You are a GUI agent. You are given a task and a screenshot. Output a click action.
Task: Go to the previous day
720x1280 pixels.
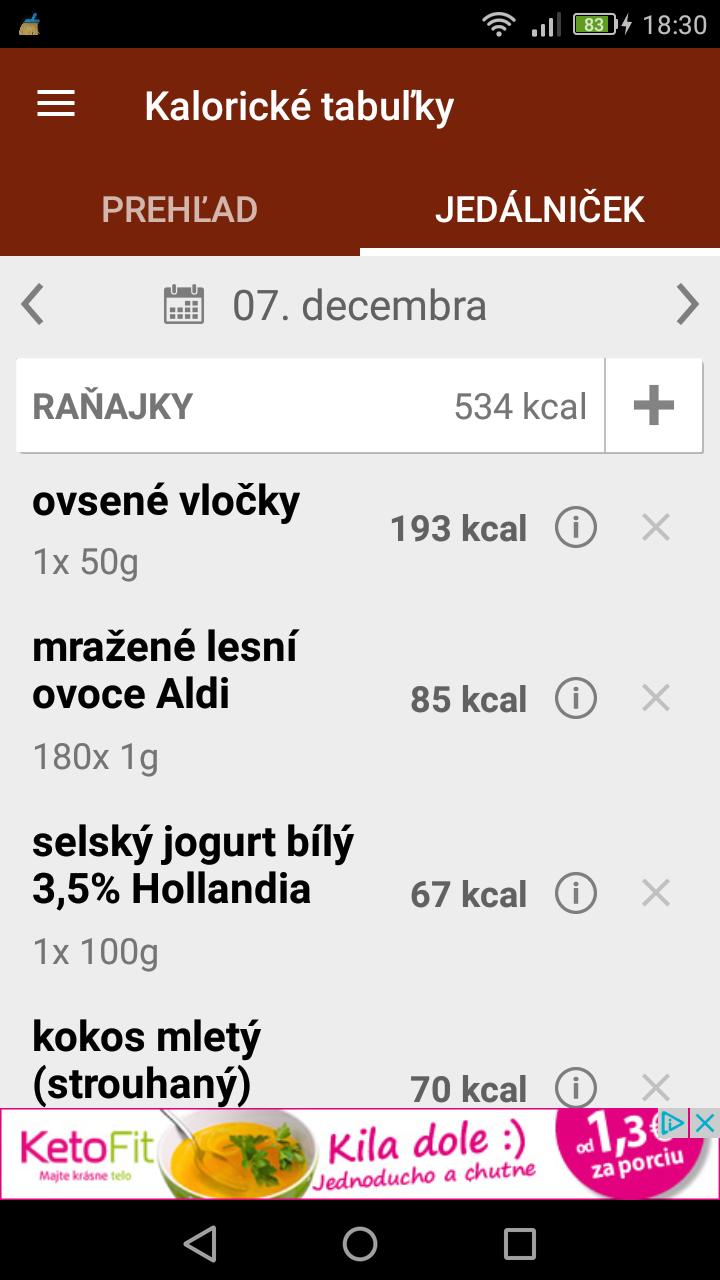coord(33,305)
